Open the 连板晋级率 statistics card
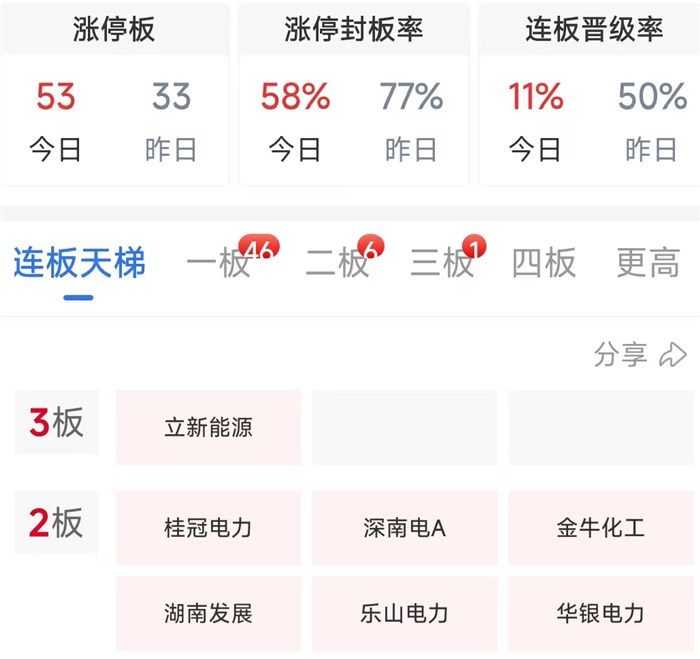This screenshot has height=659, width=700. [x=589, y=94]
